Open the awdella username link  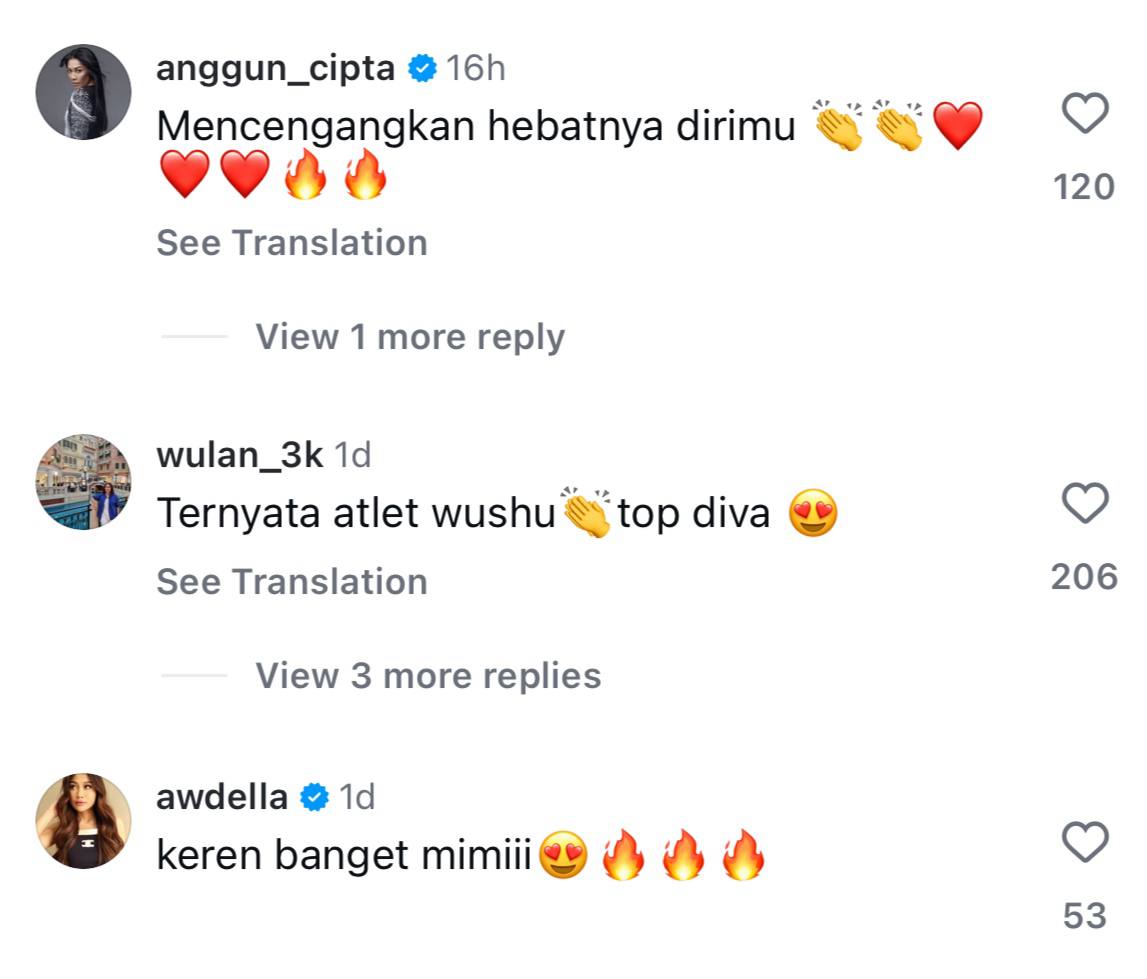pos(222,797)
